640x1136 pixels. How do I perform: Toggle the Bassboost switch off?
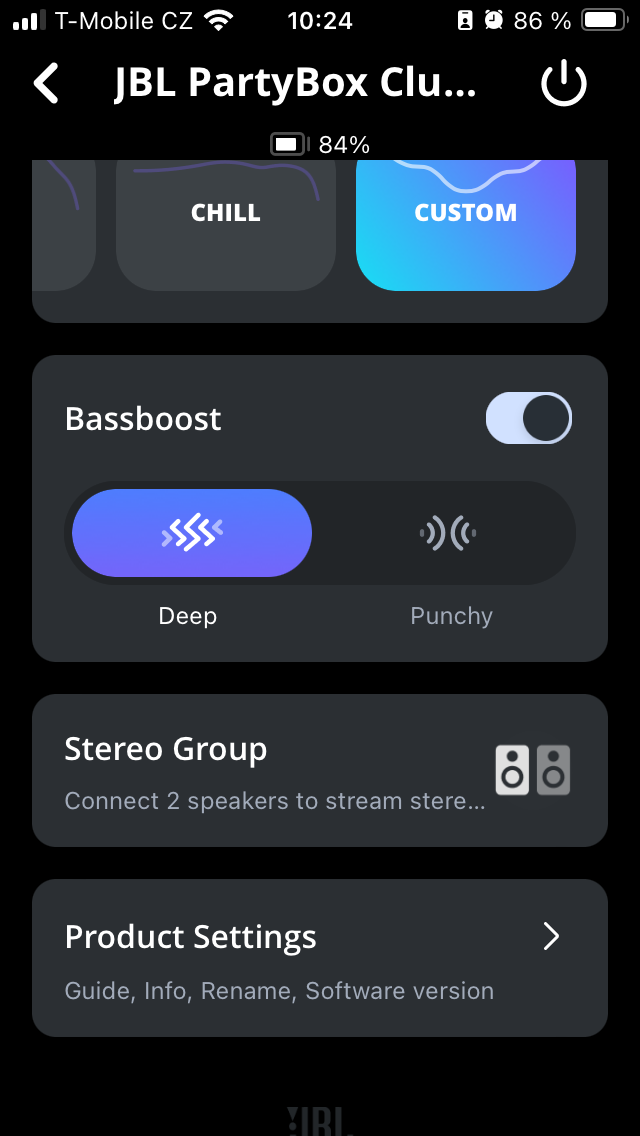tap(529, 418)
